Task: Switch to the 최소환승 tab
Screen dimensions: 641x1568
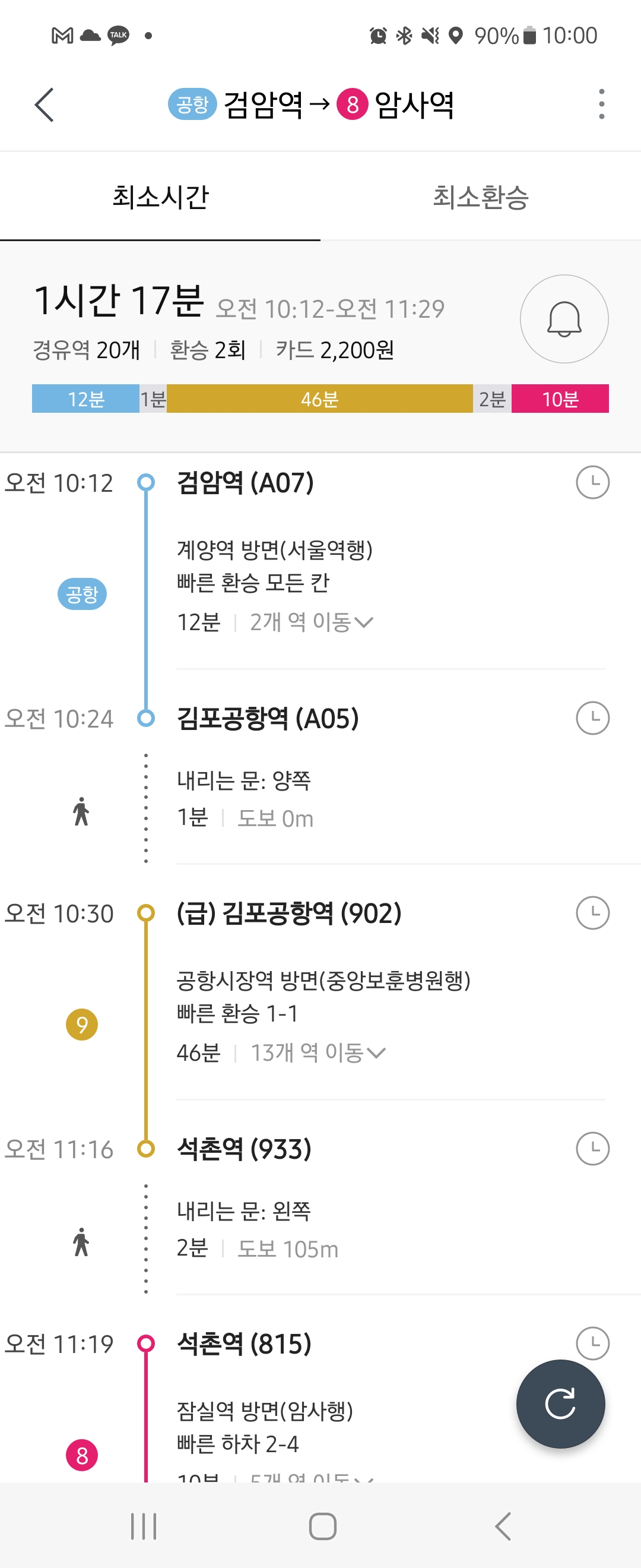Action: [x=480, y=197]
